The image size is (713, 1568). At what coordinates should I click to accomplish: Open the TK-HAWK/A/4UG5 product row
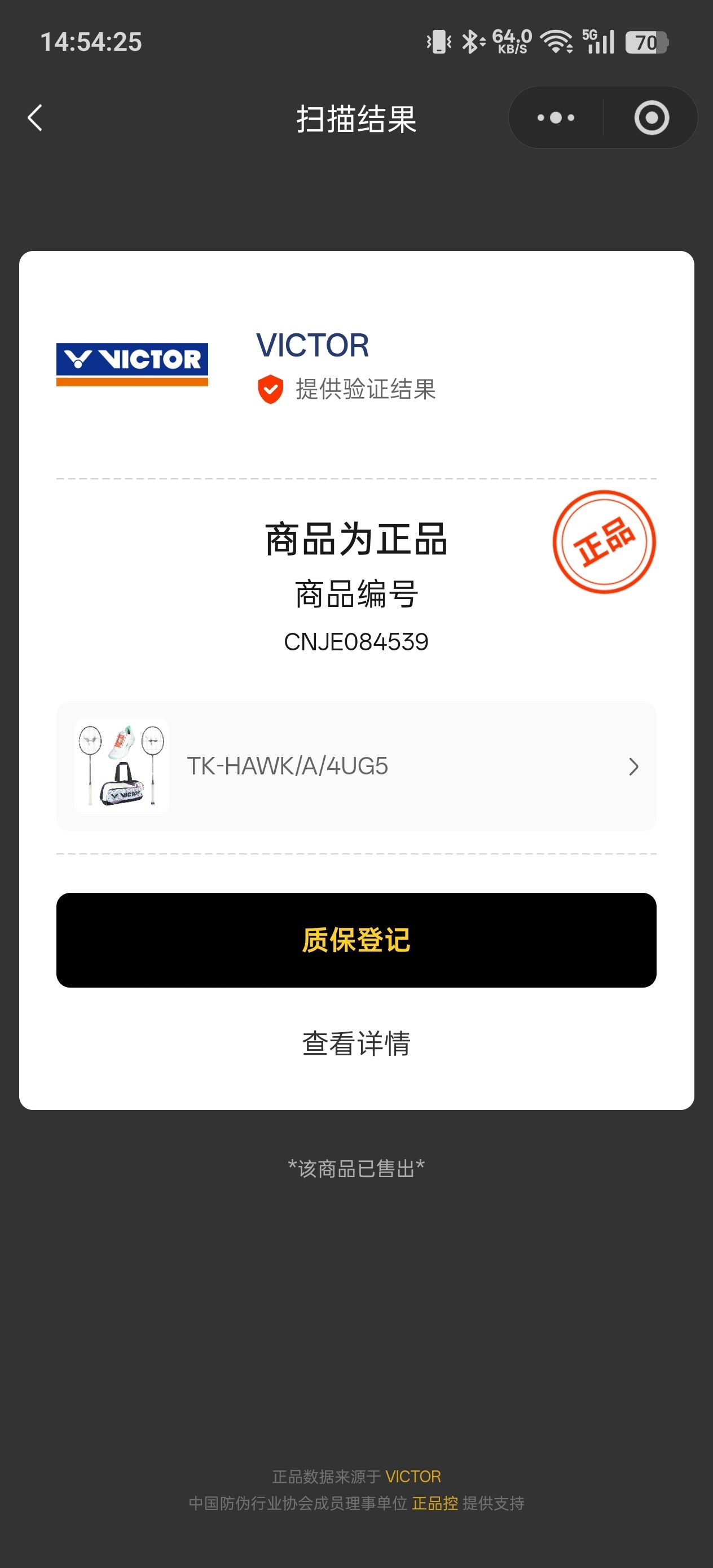pos(356,766)
